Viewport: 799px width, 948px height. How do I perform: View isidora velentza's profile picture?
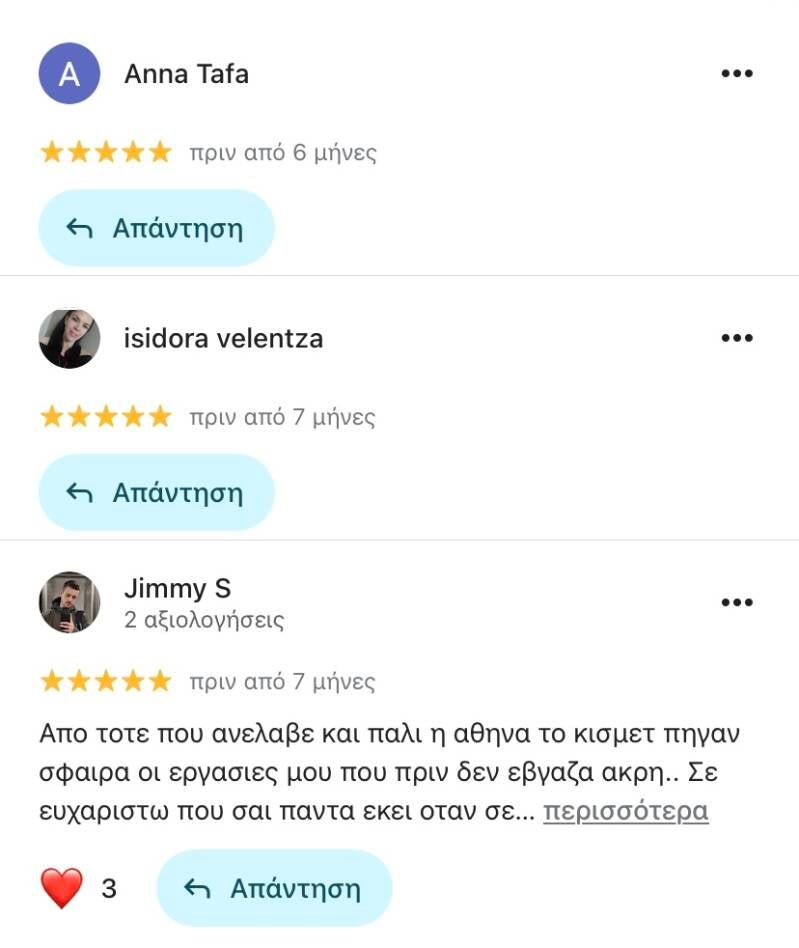coord(69,338)
